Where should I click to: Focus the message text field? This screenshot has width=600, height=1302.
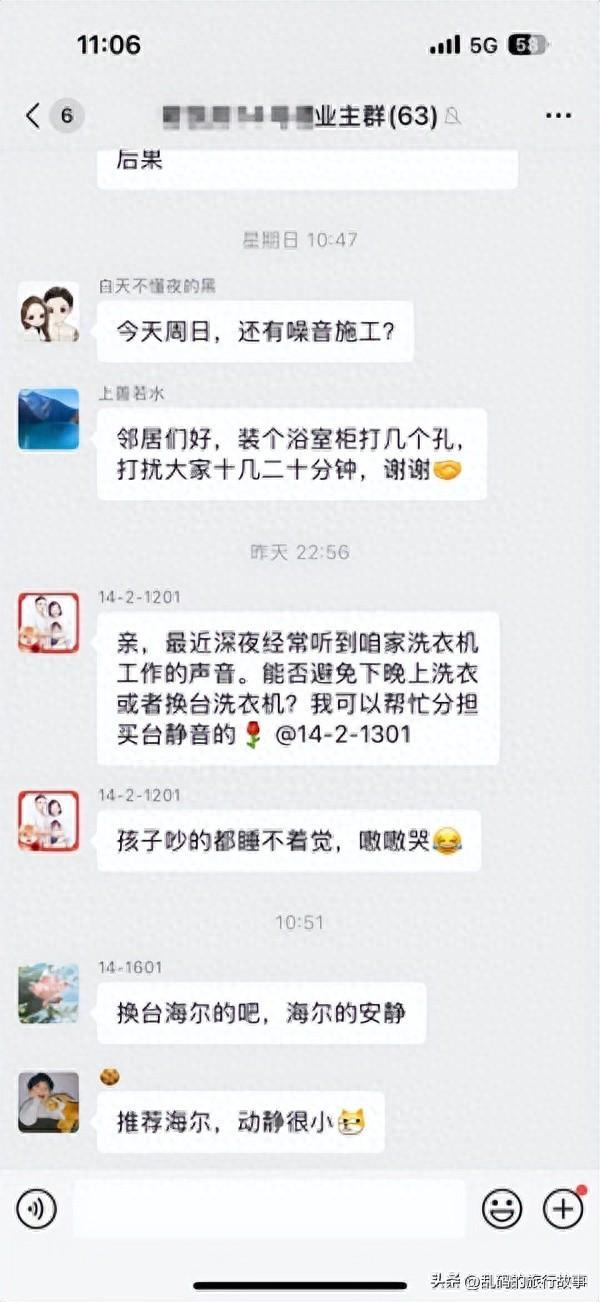pos(270,1210)
